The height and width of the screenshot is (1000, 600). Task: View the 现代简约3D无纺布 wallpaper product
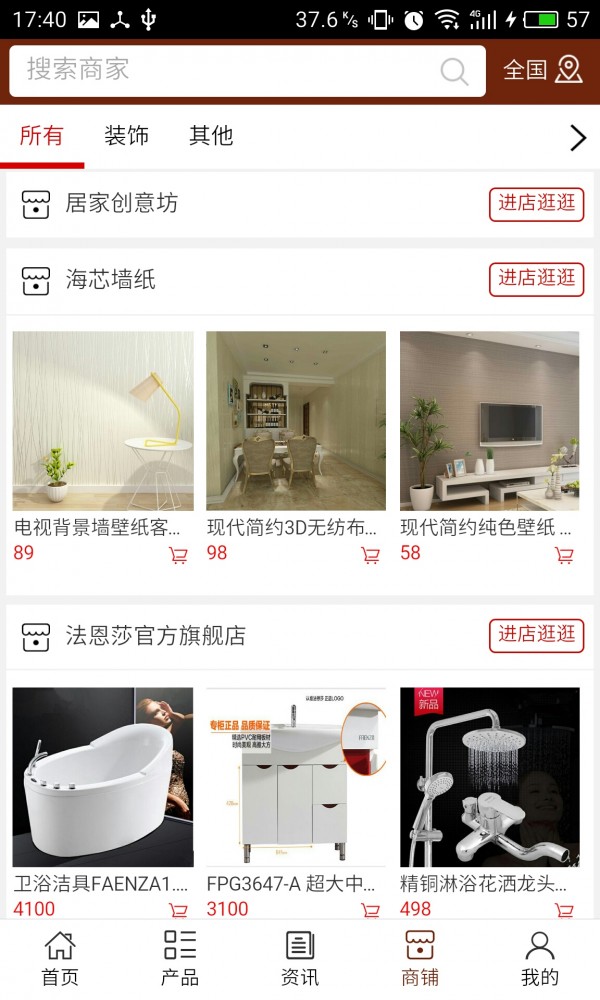296,421
